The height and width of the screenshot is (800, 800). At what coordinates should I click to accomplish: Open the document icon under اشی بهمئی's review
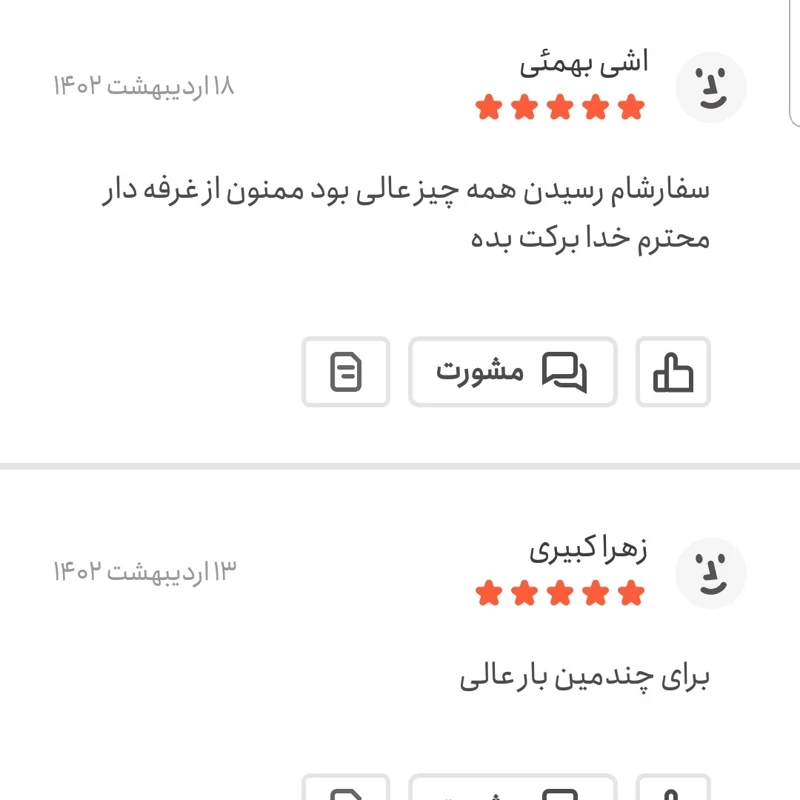pyautogui.click(x=346, y=372)
